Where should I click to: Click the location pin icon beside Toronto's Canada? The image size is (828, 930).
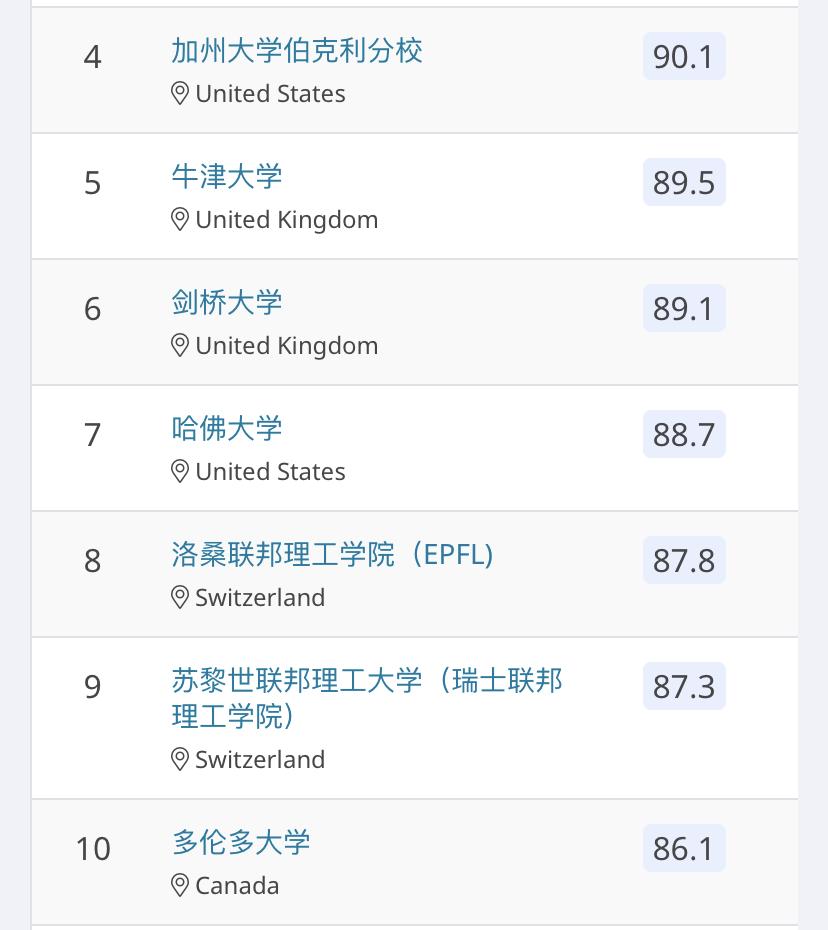click(180, 886)
